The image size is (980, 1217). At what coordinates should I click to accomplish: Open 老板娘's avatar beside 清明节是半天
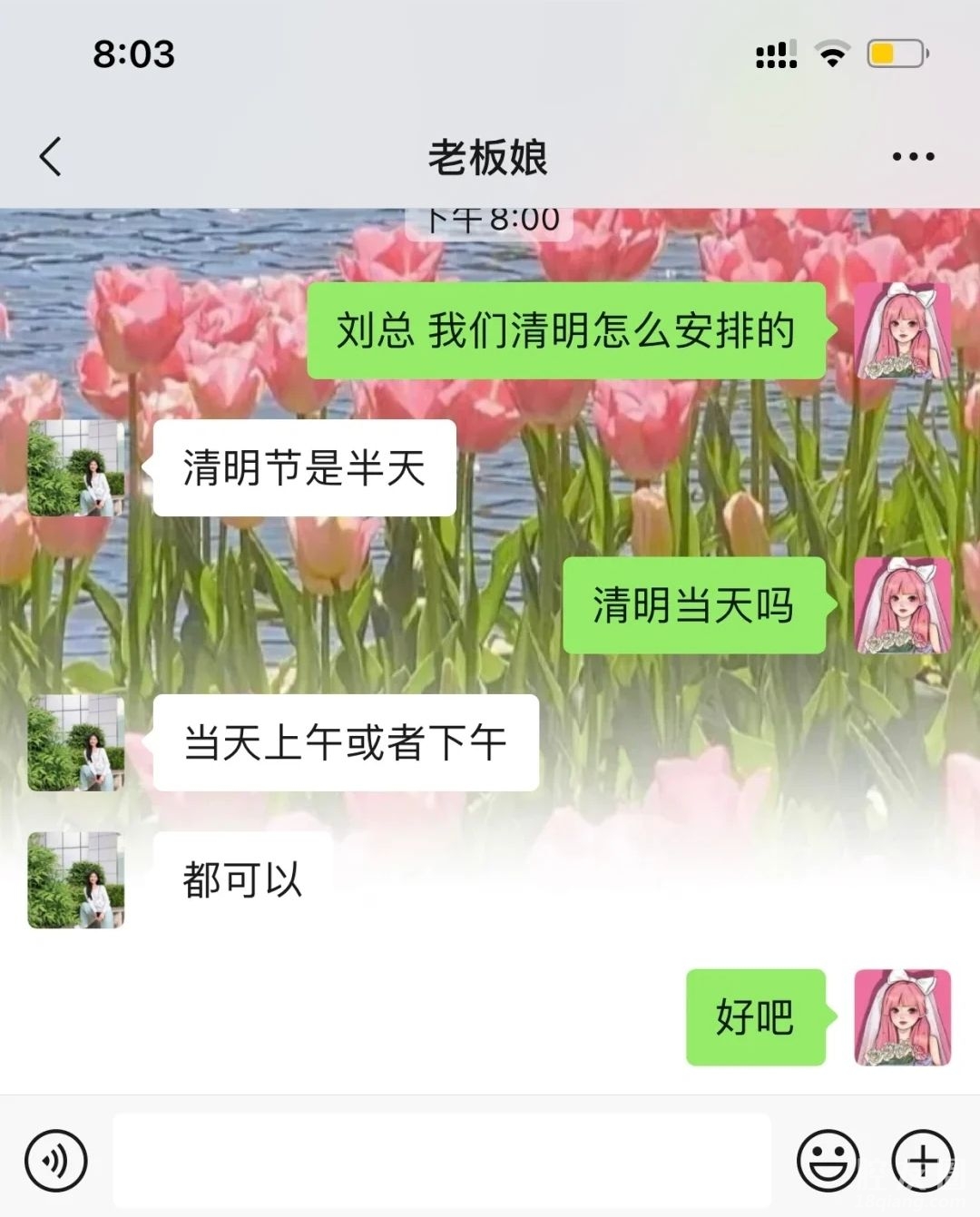pyautogui.click(x=75, y=468)
